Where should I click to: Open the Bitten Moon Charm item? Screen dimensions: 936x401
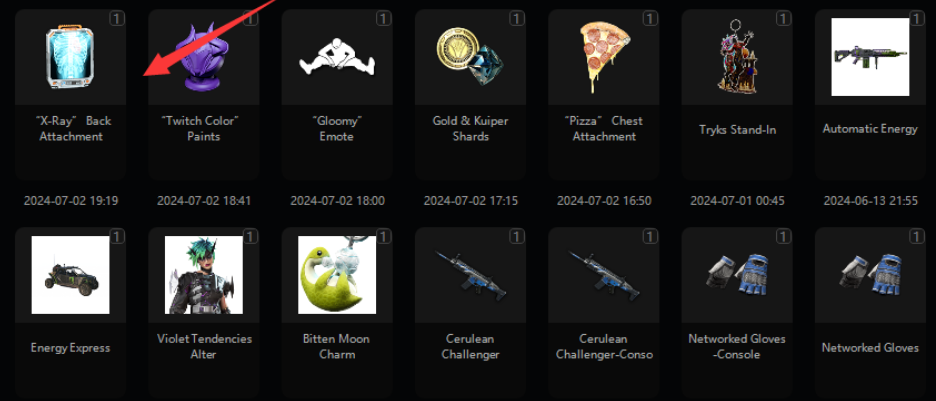tap(337, 305)
